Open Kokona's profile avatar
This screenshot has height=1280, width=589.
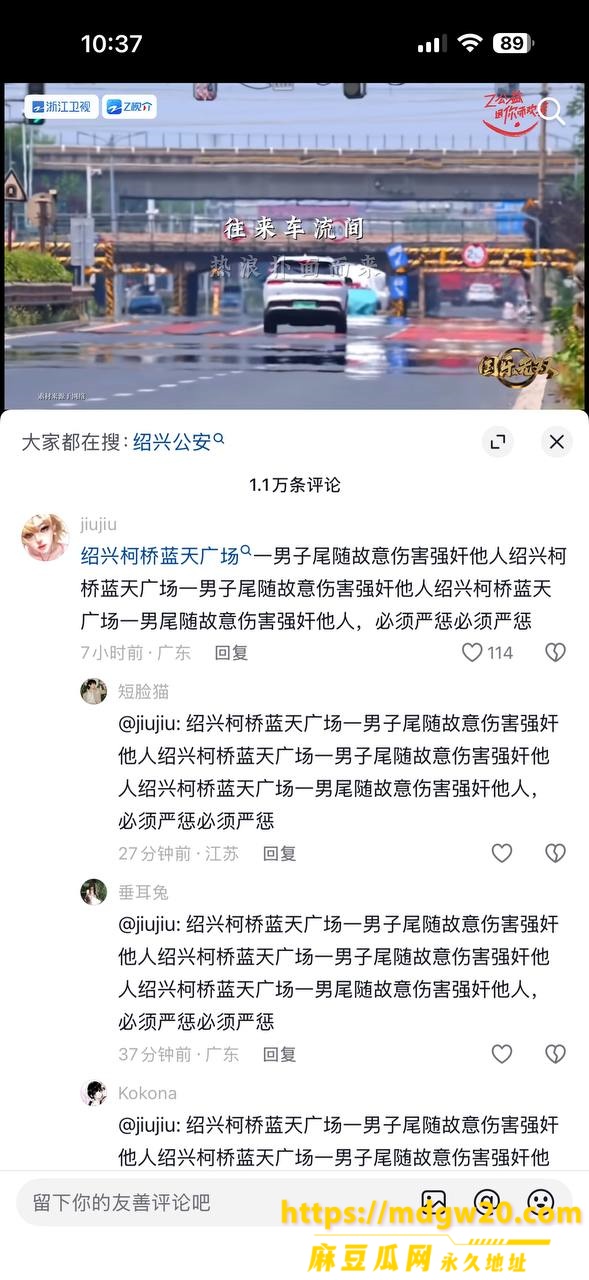[94, 1093]
